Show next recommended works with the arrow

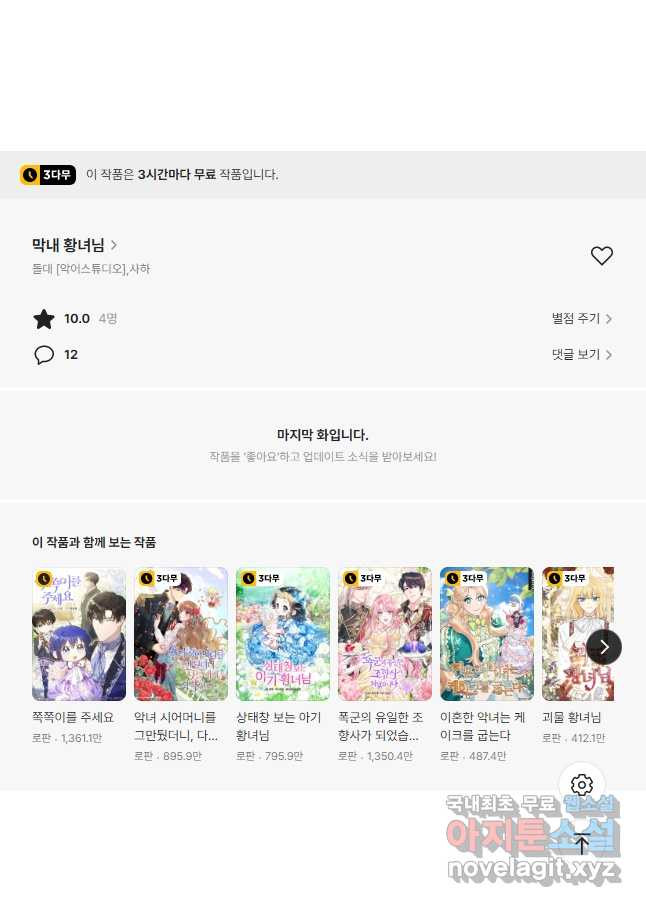click(604, 647)
